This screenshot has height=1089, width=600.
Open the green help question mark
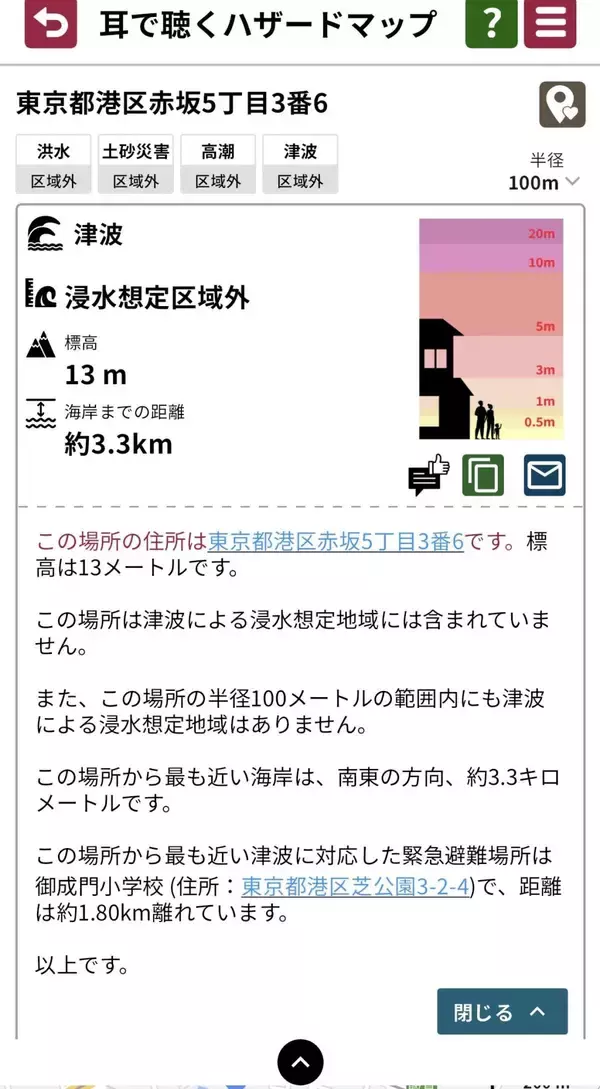point(491,24)
